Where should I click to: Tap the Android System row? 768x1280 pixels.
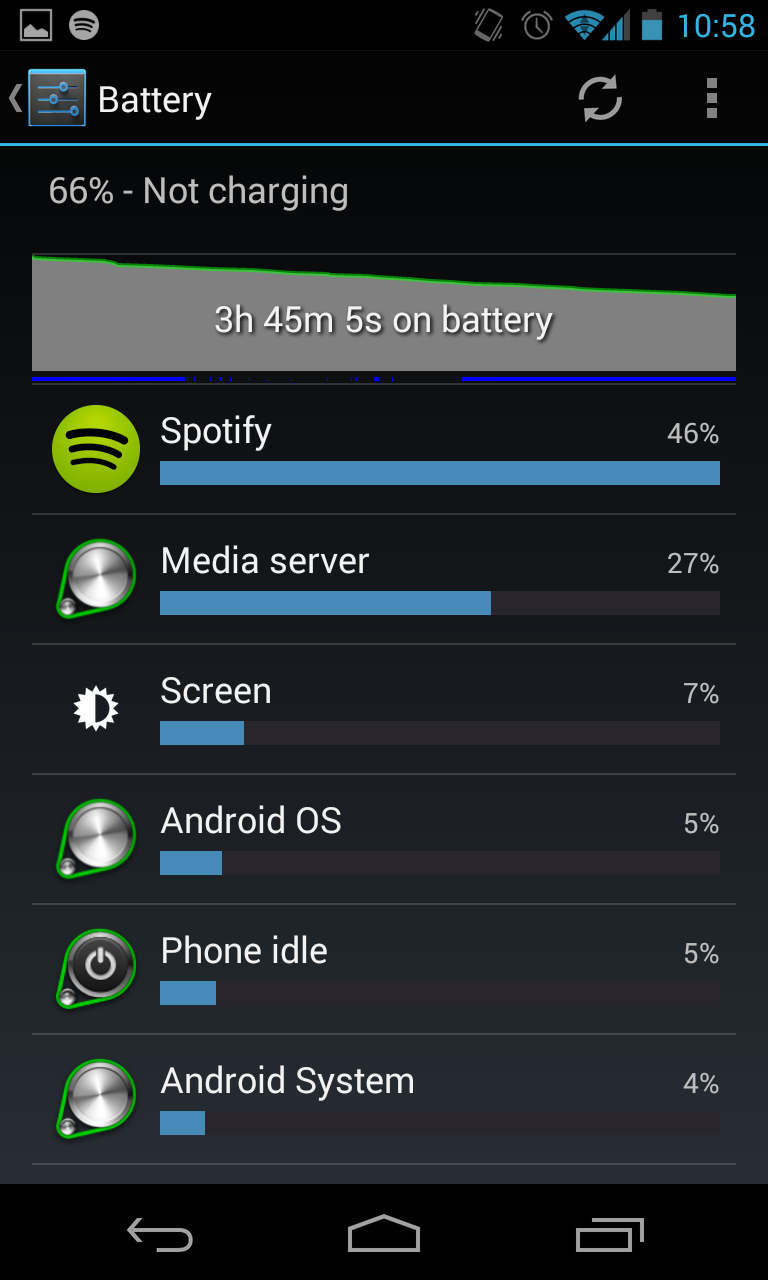click(384, 1100)
